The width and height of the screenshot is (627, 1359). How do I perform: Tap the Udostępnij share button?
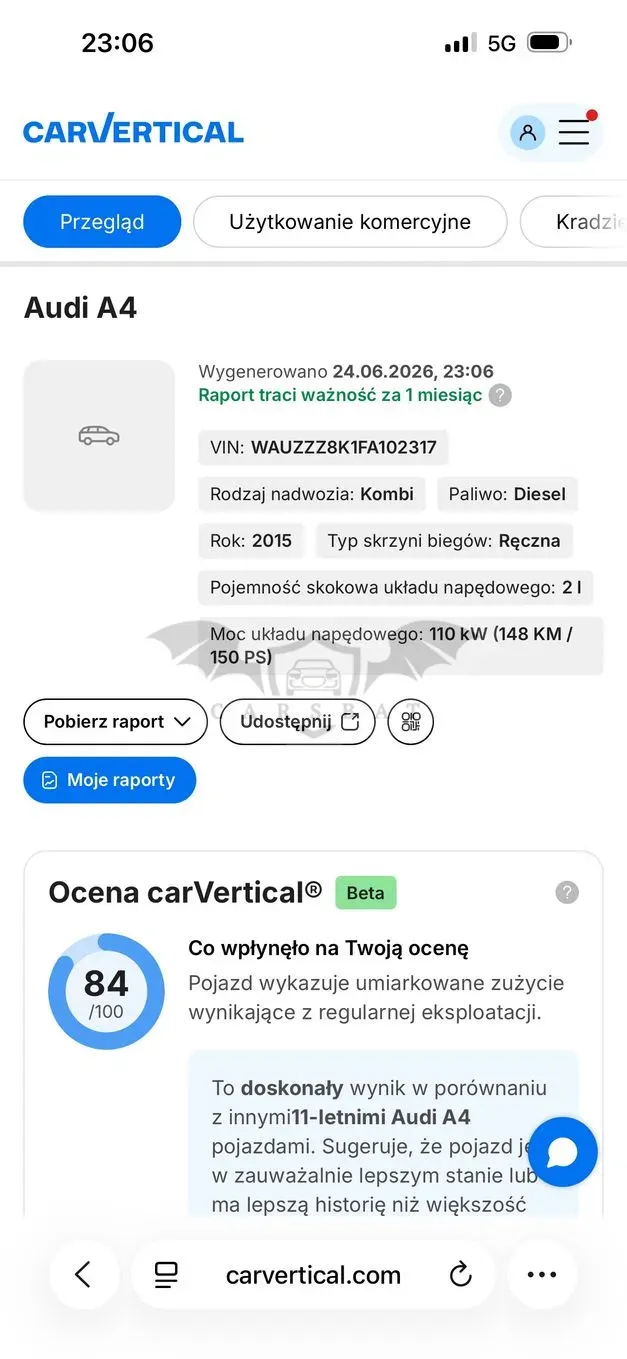[298, 722]
